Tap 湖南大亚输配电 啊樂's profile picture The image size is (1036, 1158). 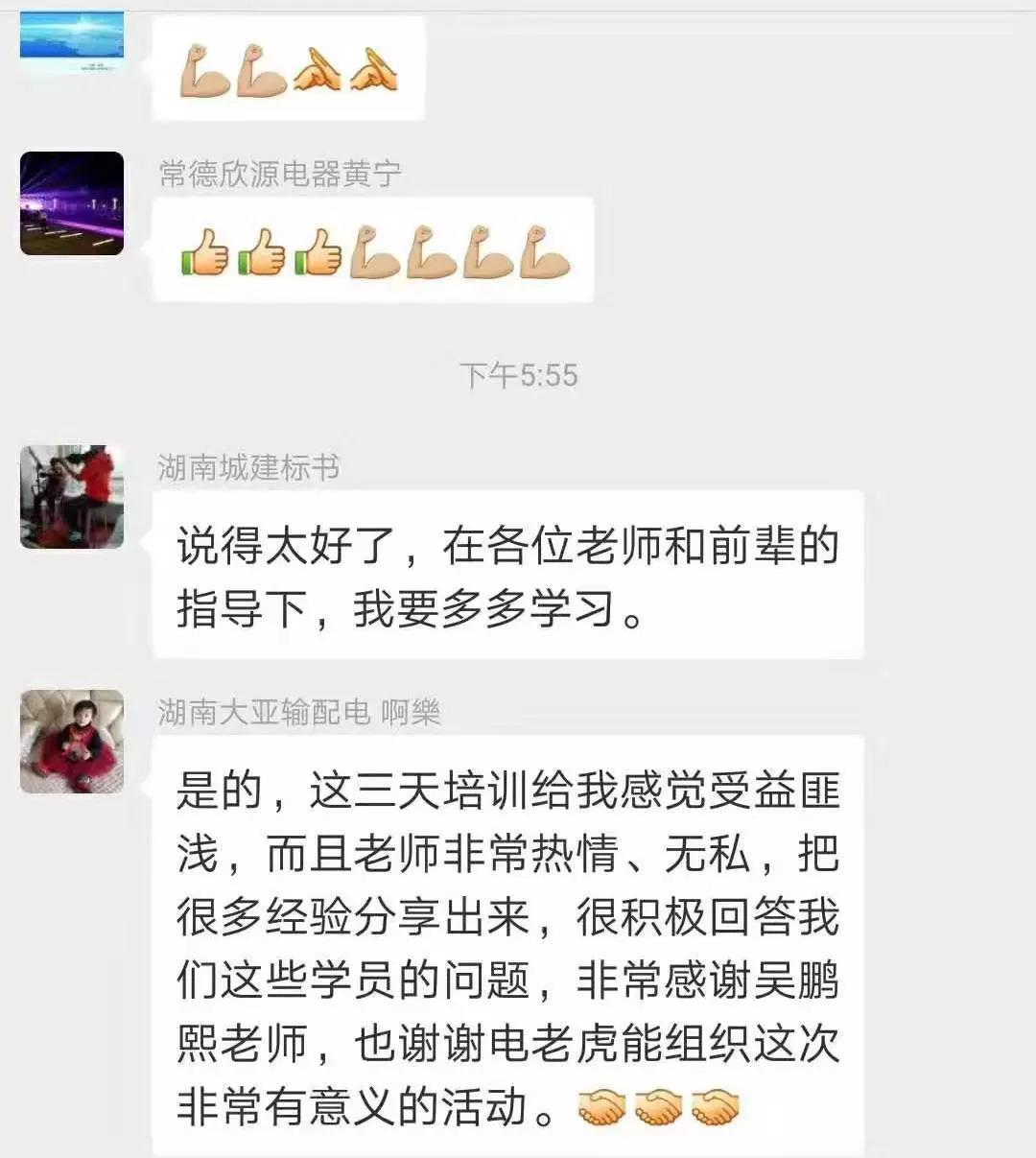click(72, 742)
